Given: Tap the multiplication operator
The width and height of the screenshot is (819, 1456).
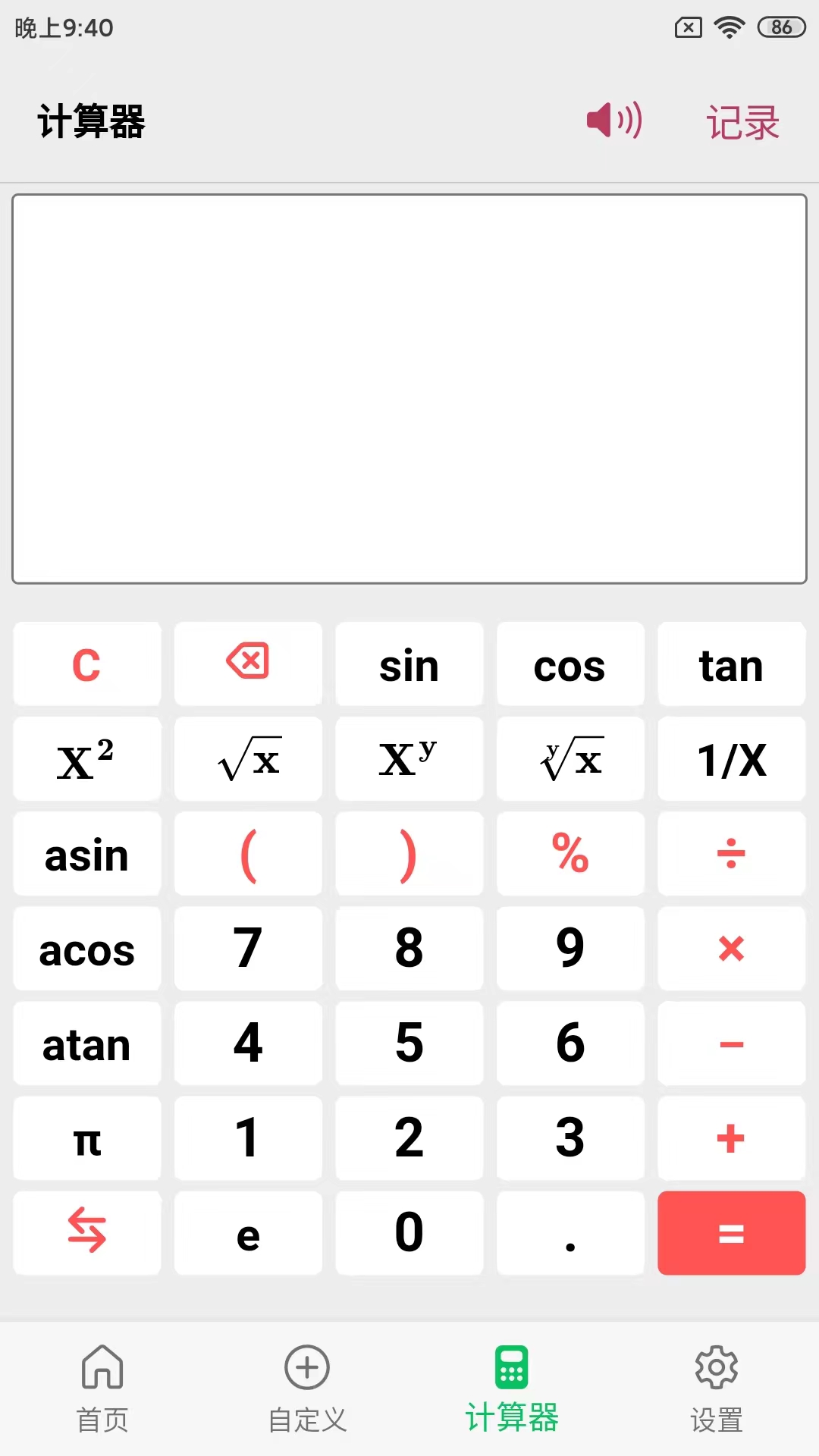Looking at the screenshot, I should pos(731,949).
